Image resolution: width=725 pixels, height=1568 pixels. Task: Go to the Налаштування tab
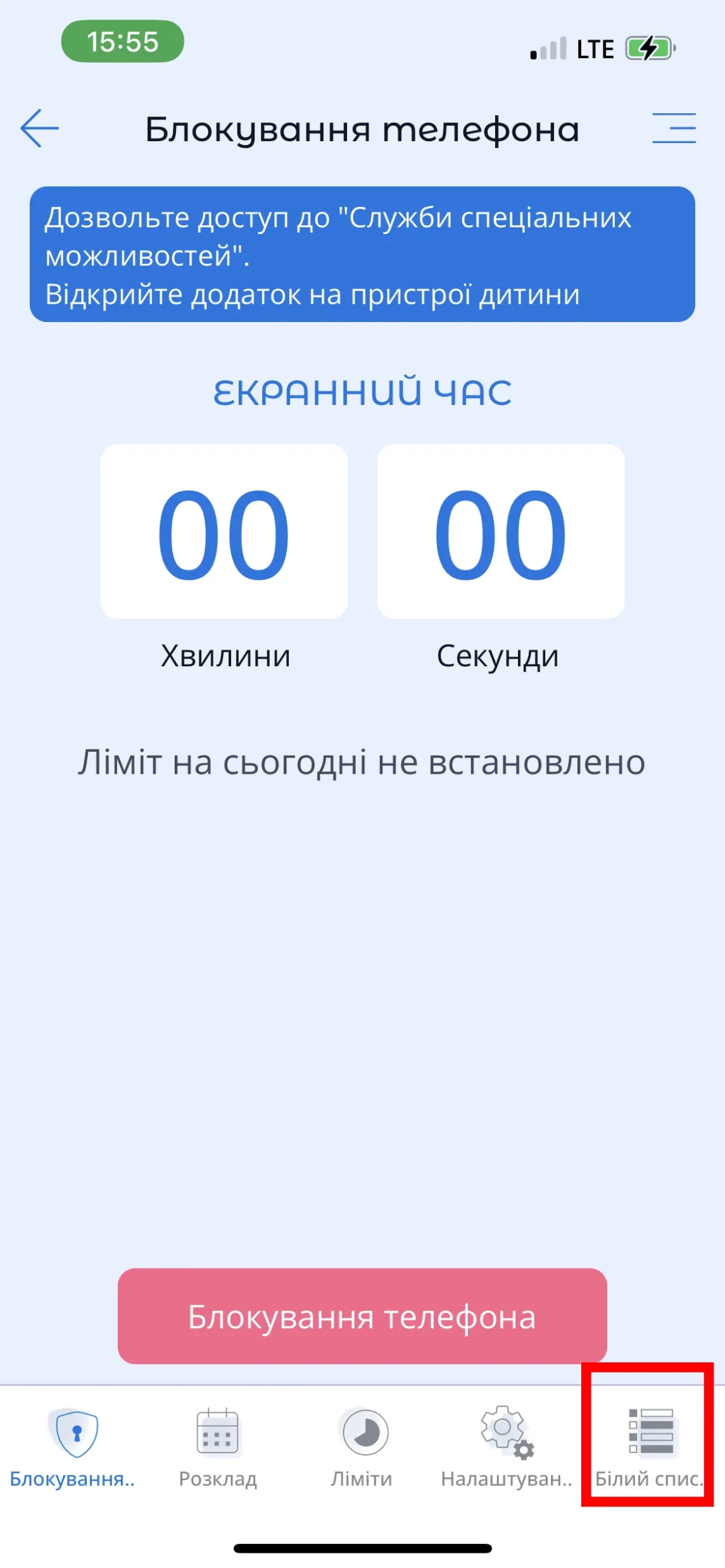[507, 1447]
